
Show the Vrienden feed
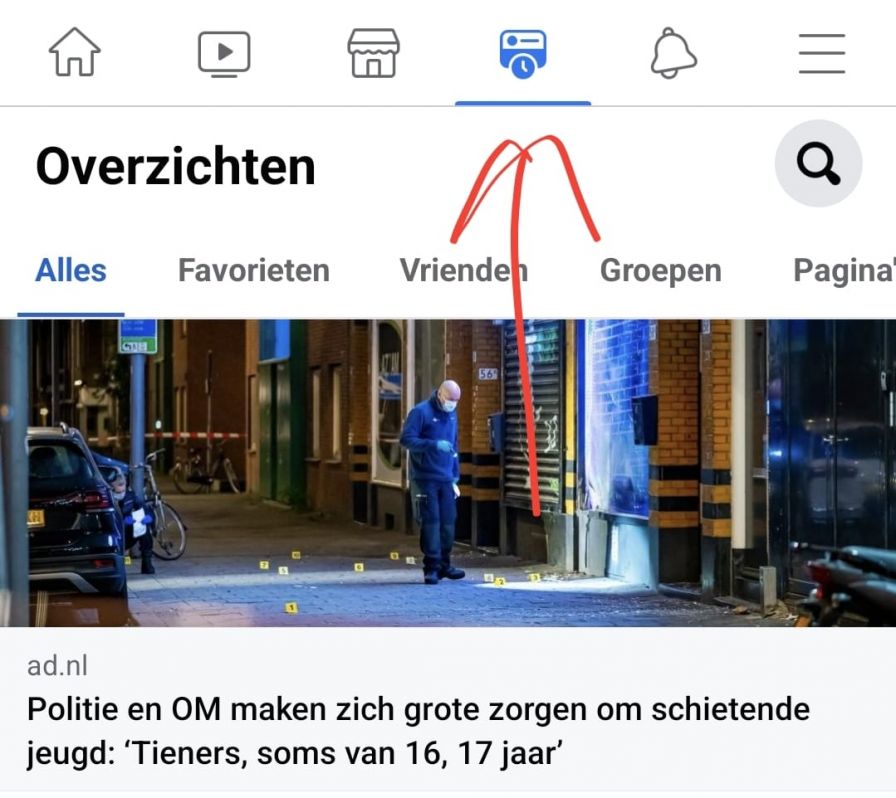pos(463,270)
